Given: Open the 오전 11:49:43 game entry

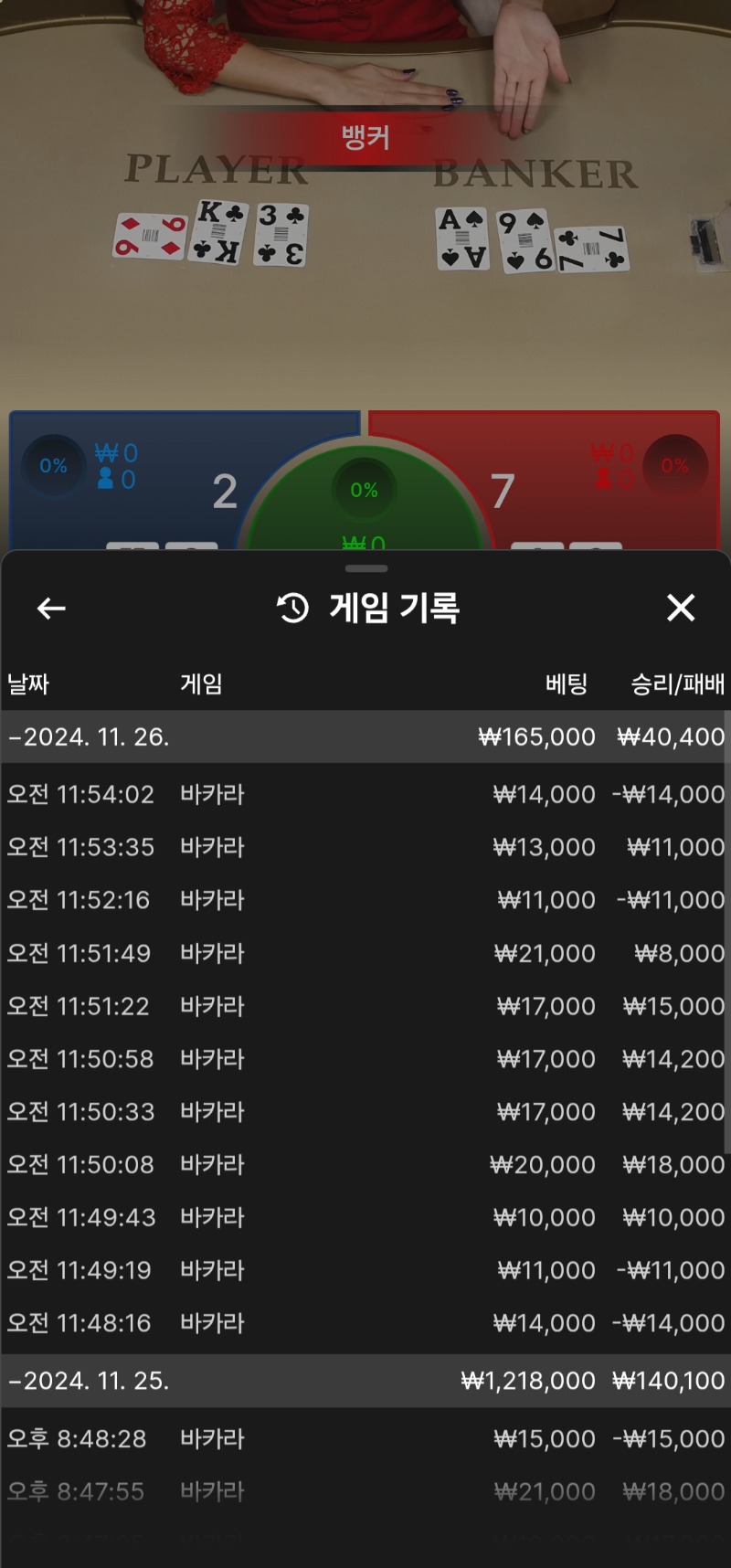Looking at the screenshot, I should pyautogui.click(x=365, y=1218).
